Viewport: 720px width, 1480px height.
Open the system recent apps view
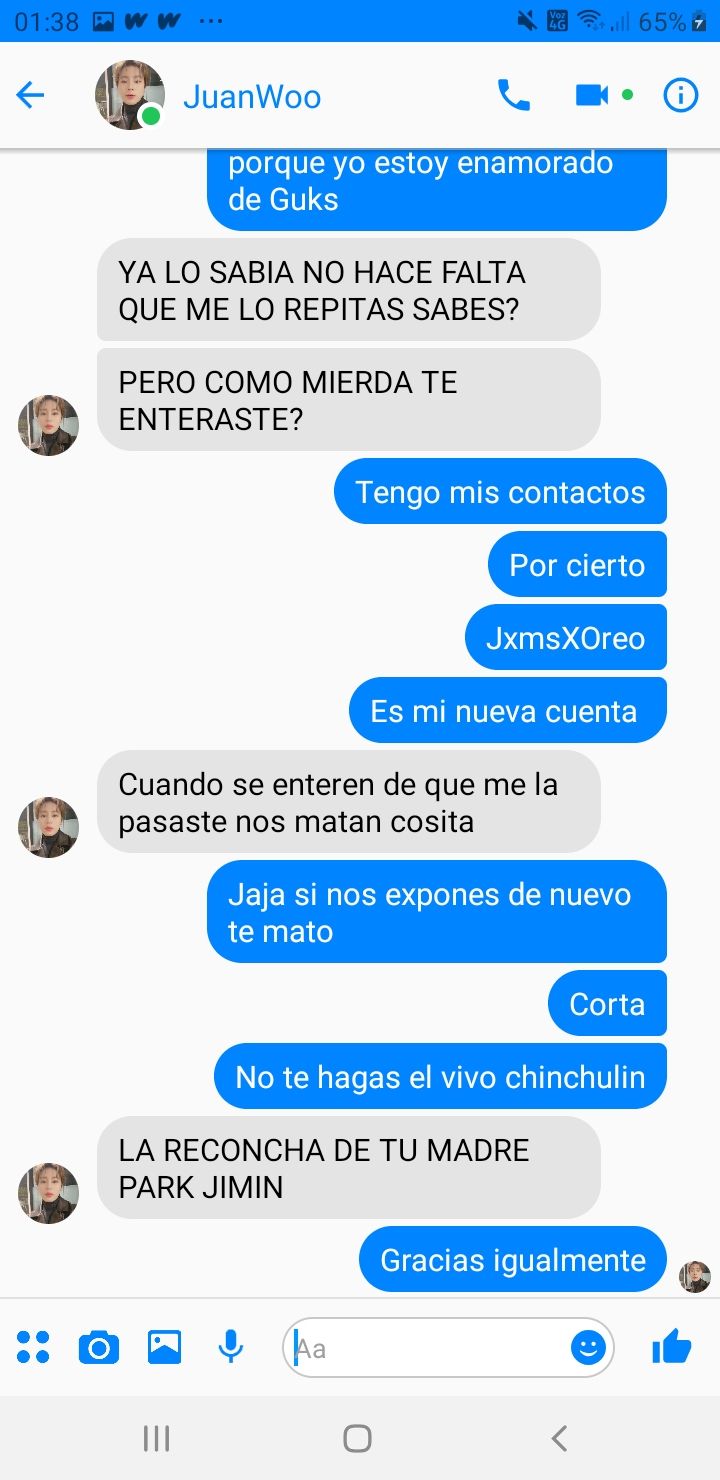(156, 1439)
